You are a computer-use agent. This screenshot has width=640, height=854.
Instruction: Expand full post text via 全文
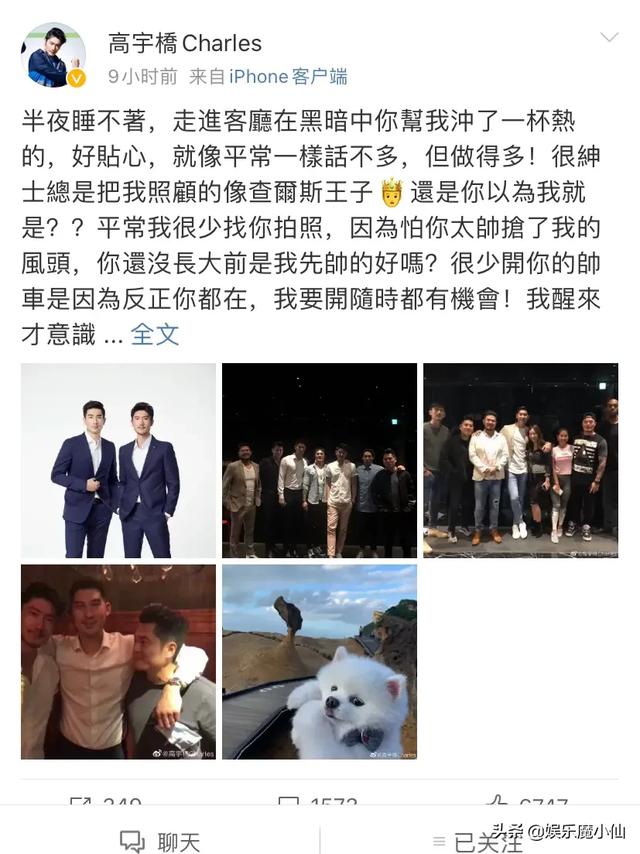point(155,334)
